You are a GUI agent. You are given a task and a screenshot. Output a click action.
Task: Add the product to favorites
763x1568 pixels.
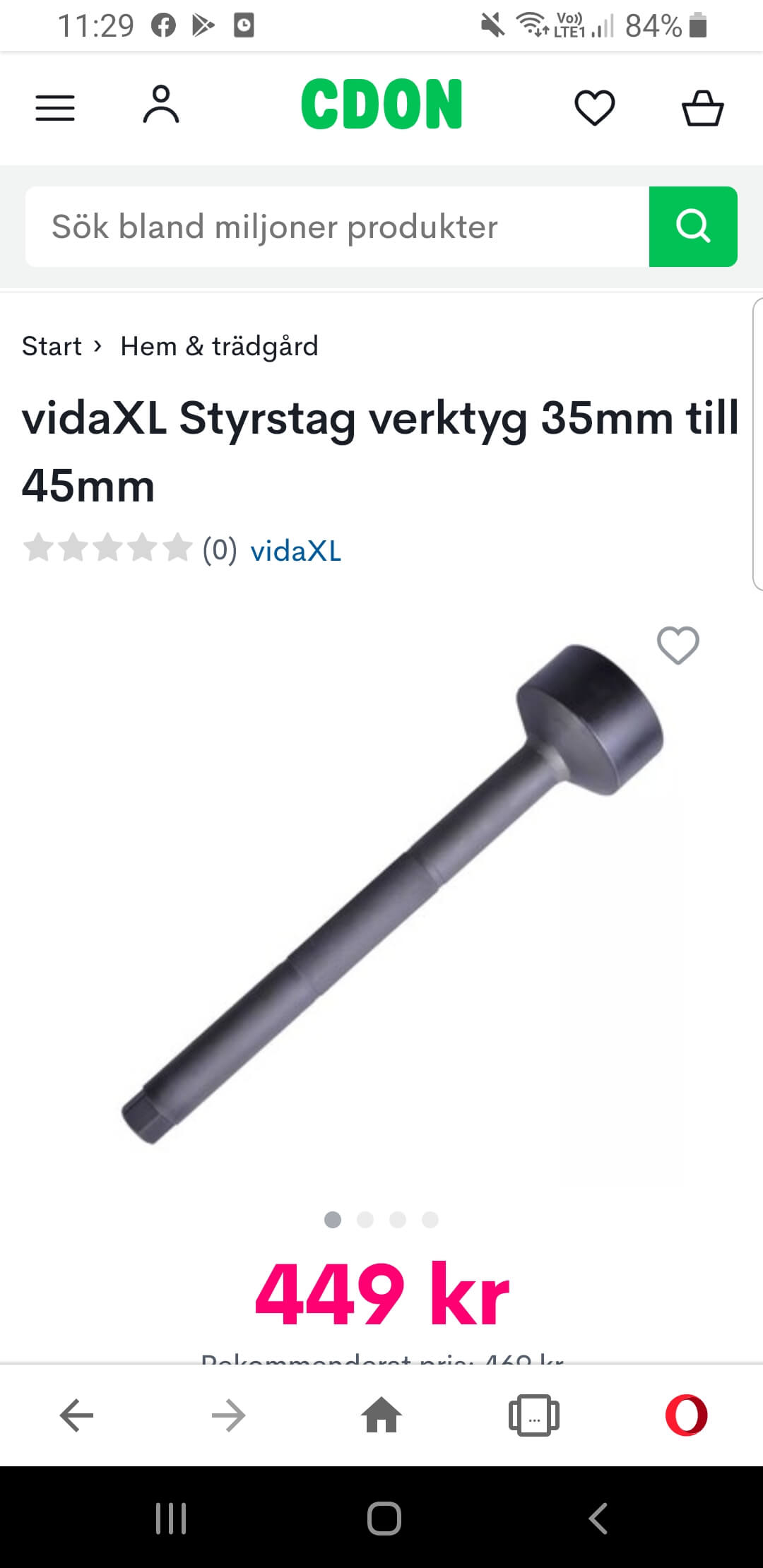[x=678, y=645]
